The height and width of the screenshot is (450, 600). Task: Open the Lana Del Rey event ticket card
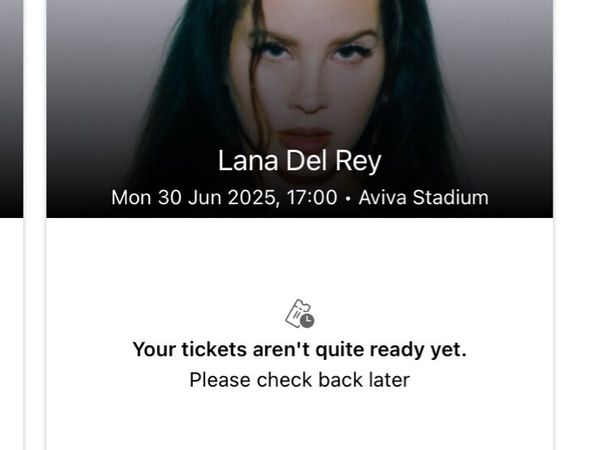tap(300, 162)
